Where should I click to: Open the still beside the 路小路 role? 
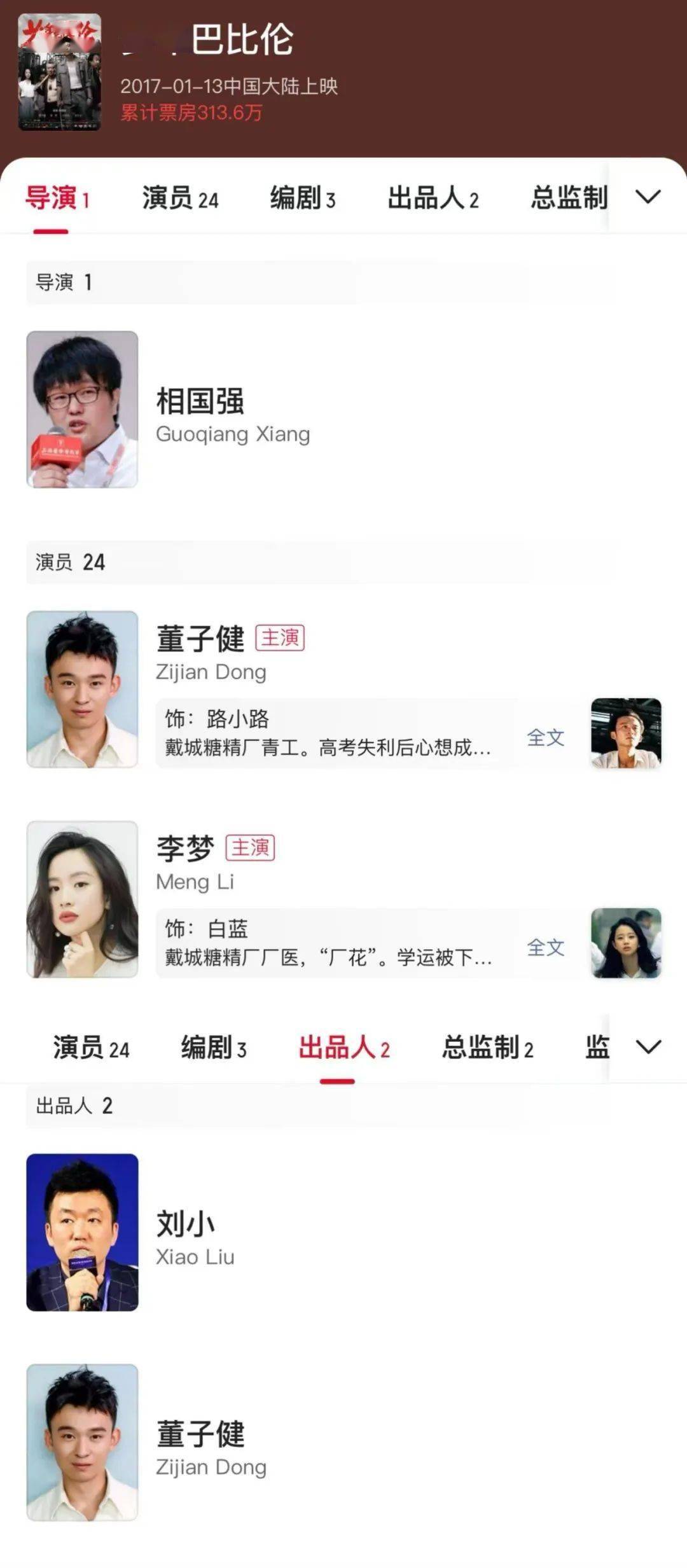point(626,733)
